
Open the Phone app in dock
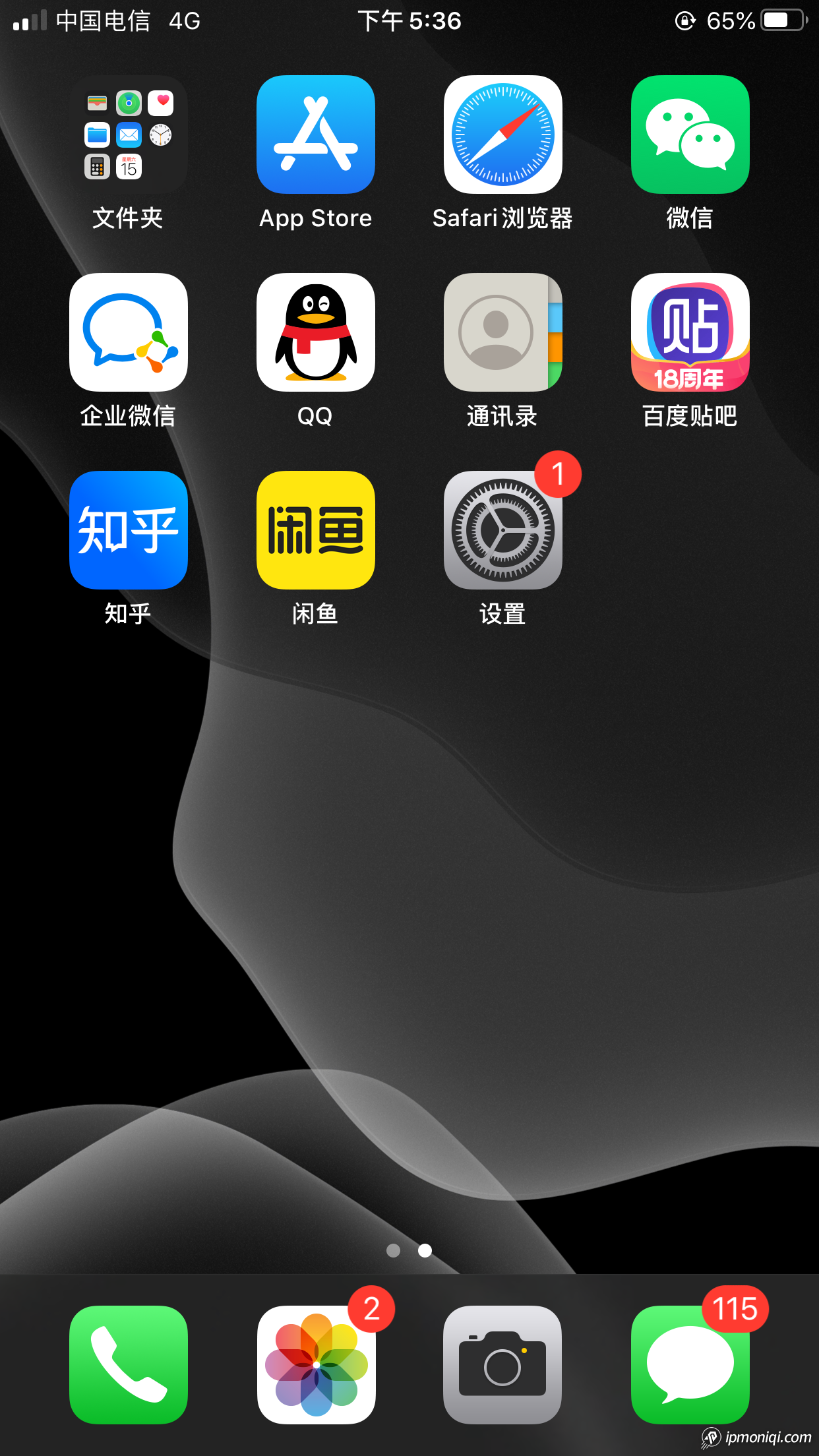click(x=129, y=1364)
